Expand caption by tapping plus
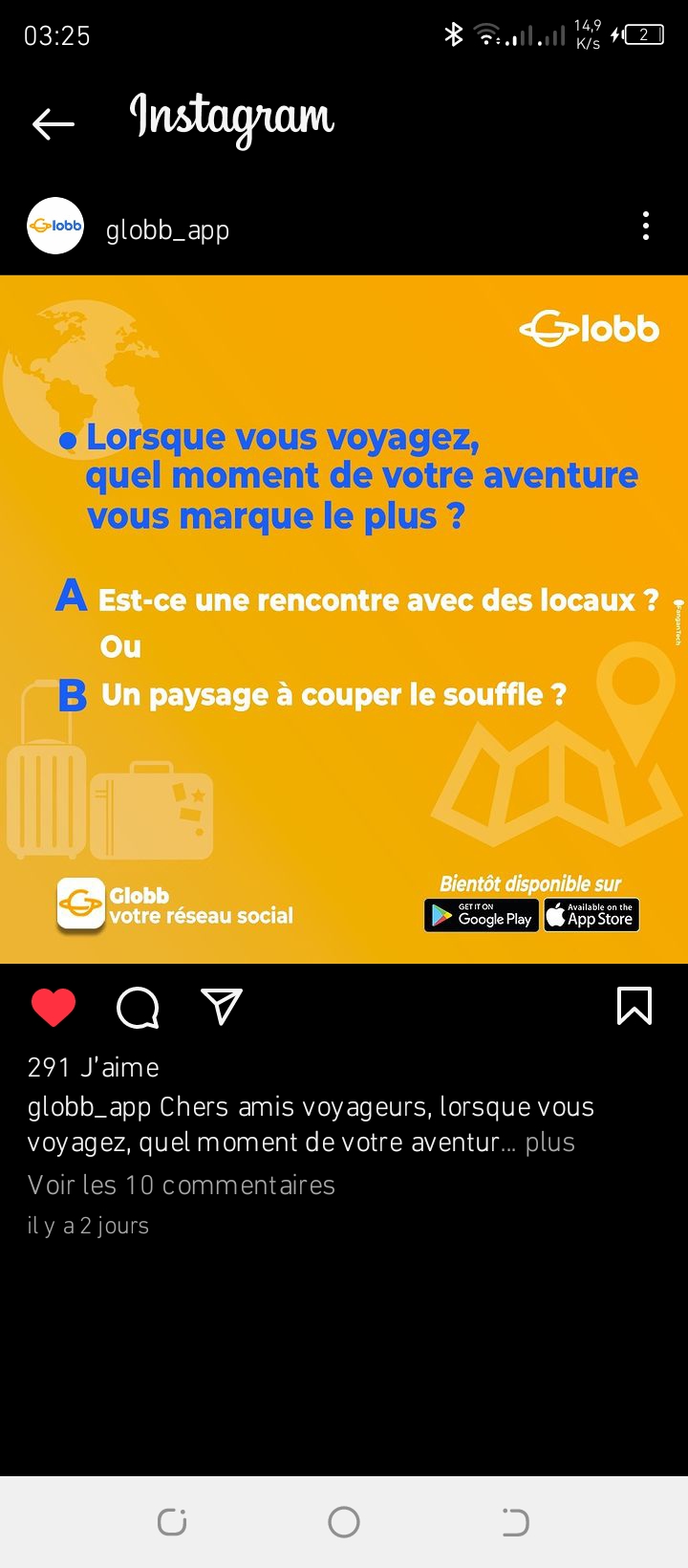 [x=550, y=1143]
